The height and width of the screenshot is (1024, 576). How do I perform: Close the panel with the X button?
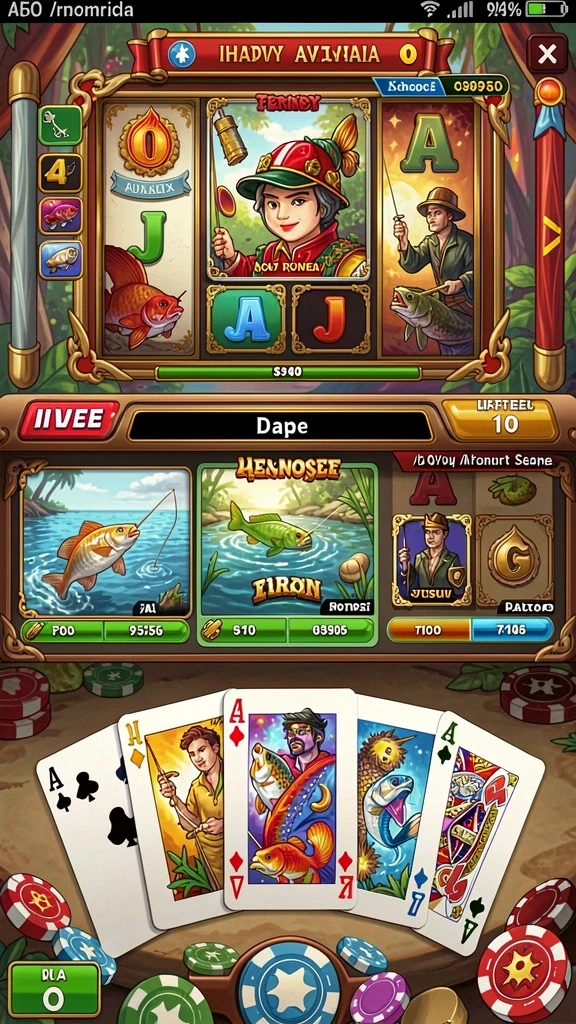pos(547,55)
